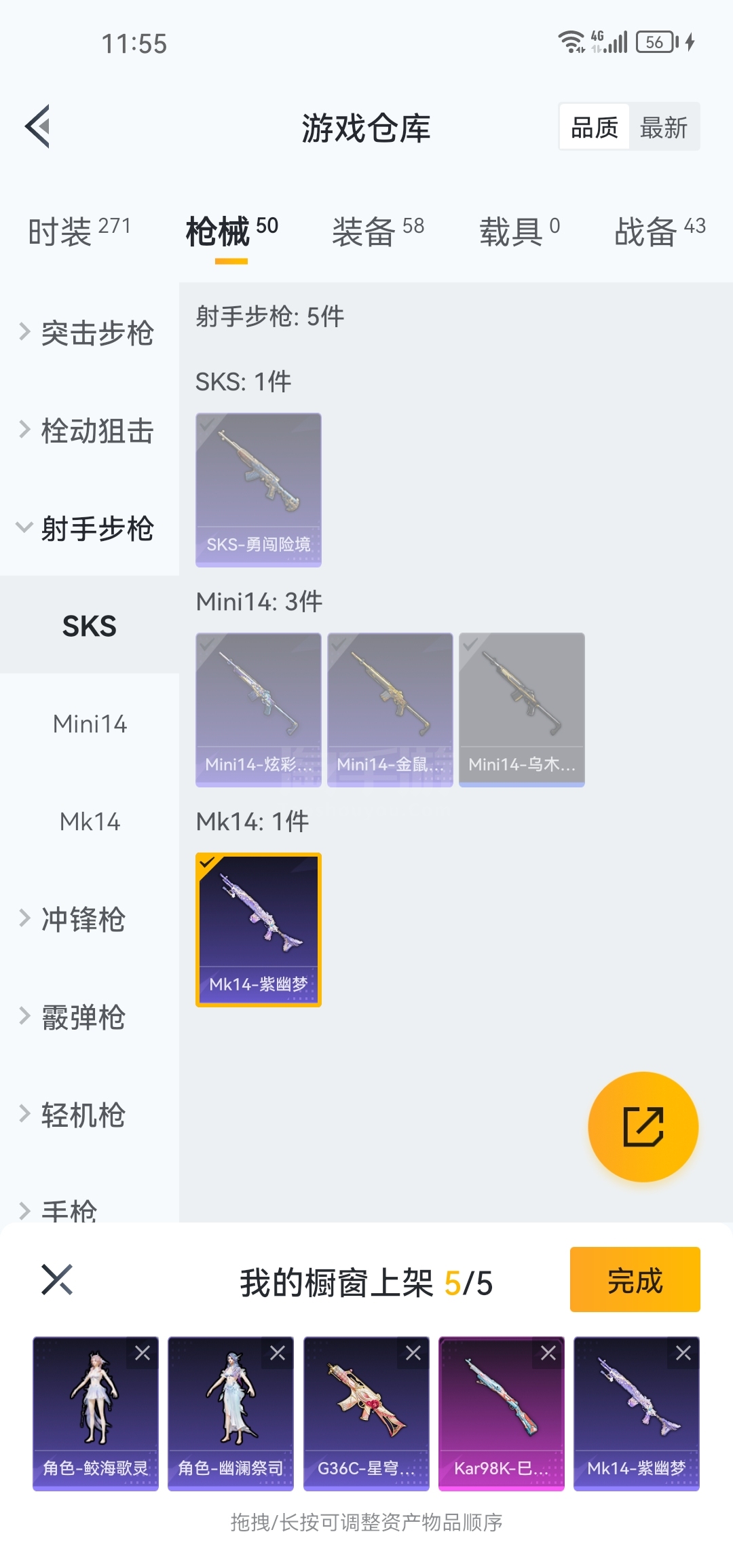Image resolution: width=733 pixels, height=1568 pixels.
Task: Expand the 栓动狙击 category
Action: [88, 431]
